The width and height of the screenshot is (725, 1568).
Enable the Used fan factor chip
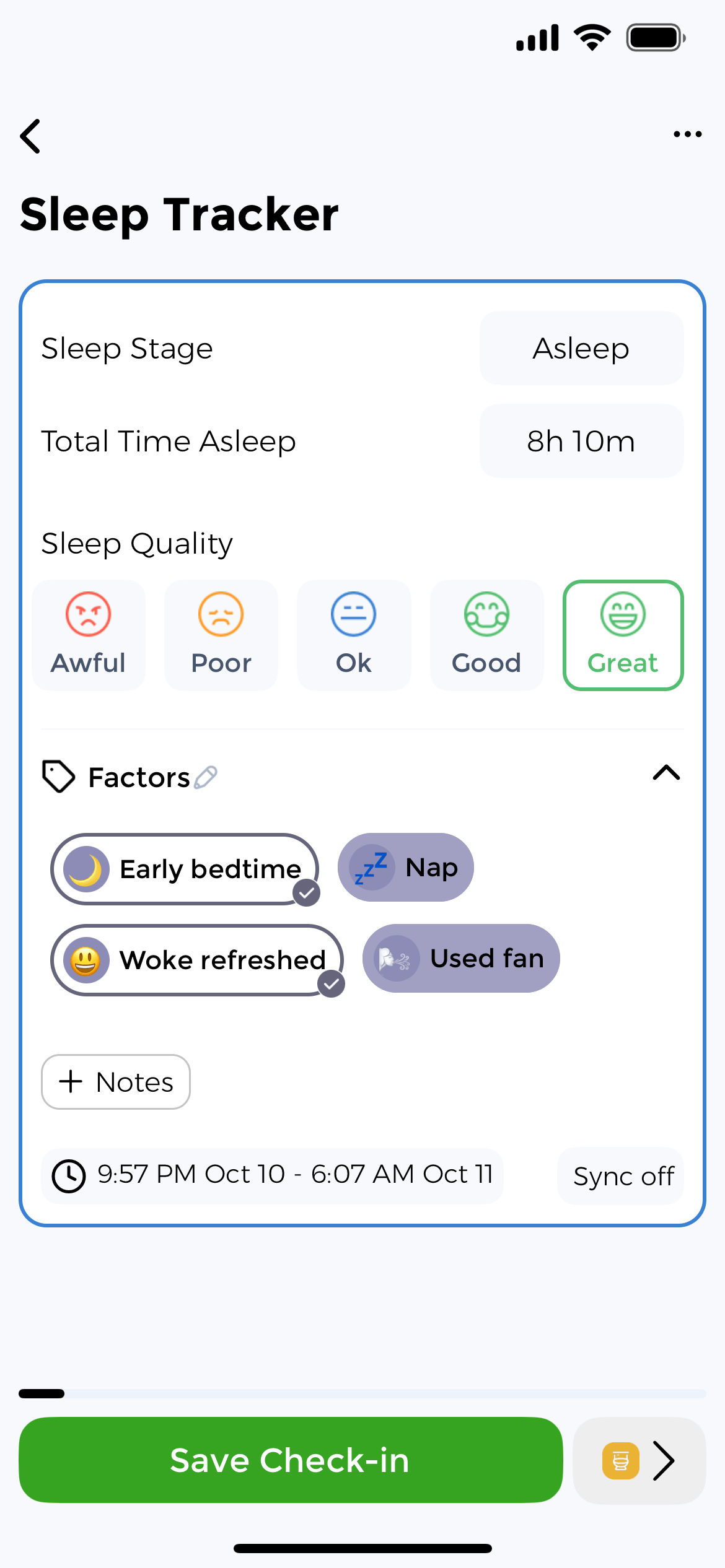[460, 959]
